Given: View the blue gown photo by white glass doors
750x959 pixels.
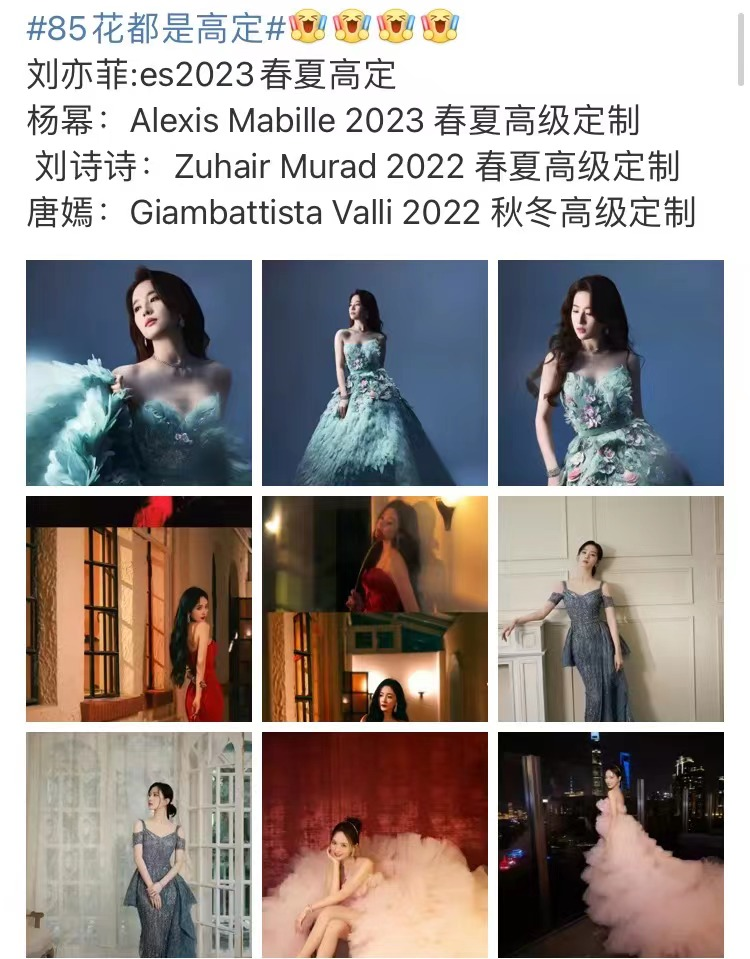Looking at the screenshot, I should [139, 845].
